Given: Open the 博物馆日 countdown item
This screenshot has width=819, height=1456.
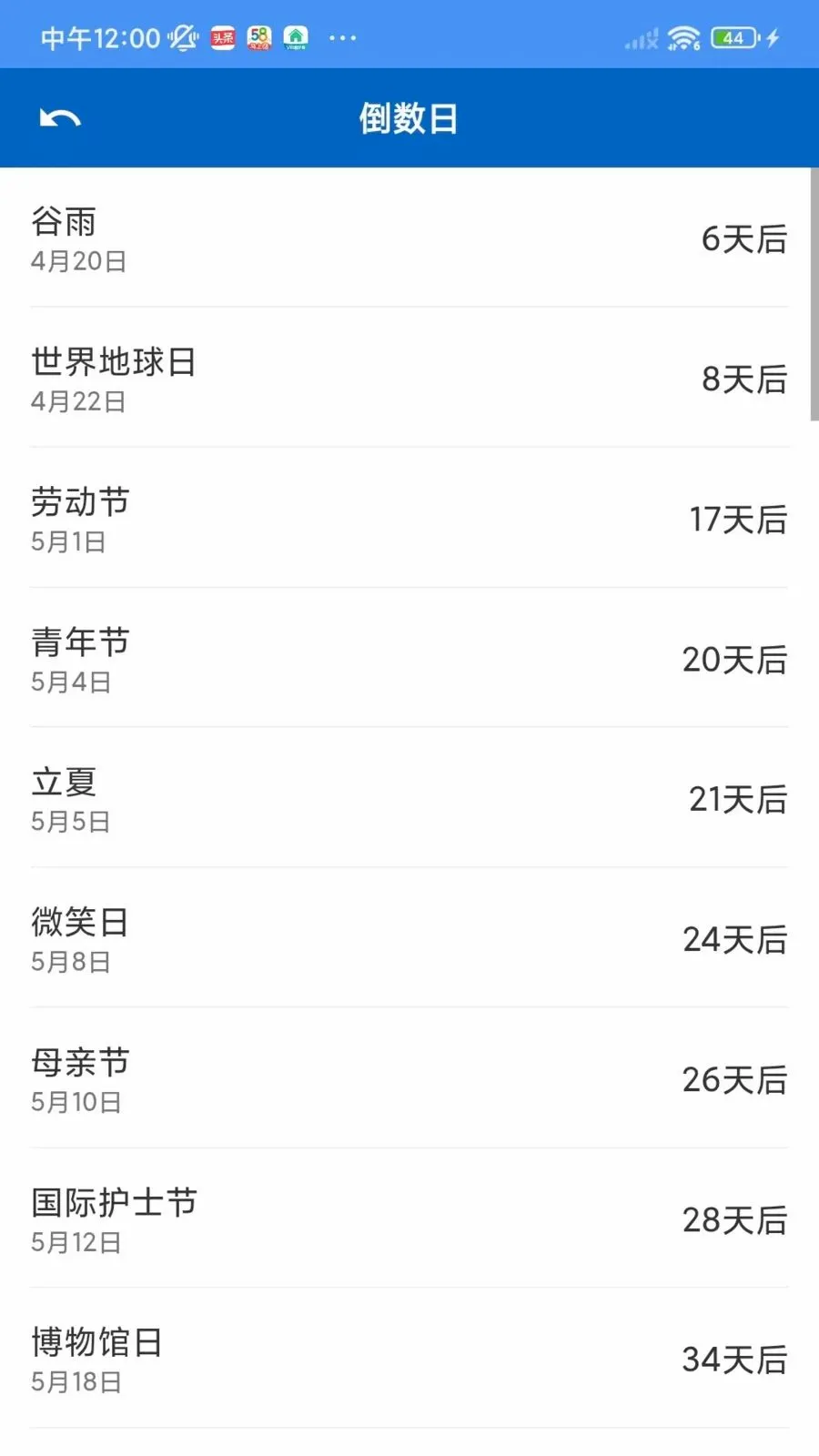Looking at the screenshot, I should tap(409, 1359).
